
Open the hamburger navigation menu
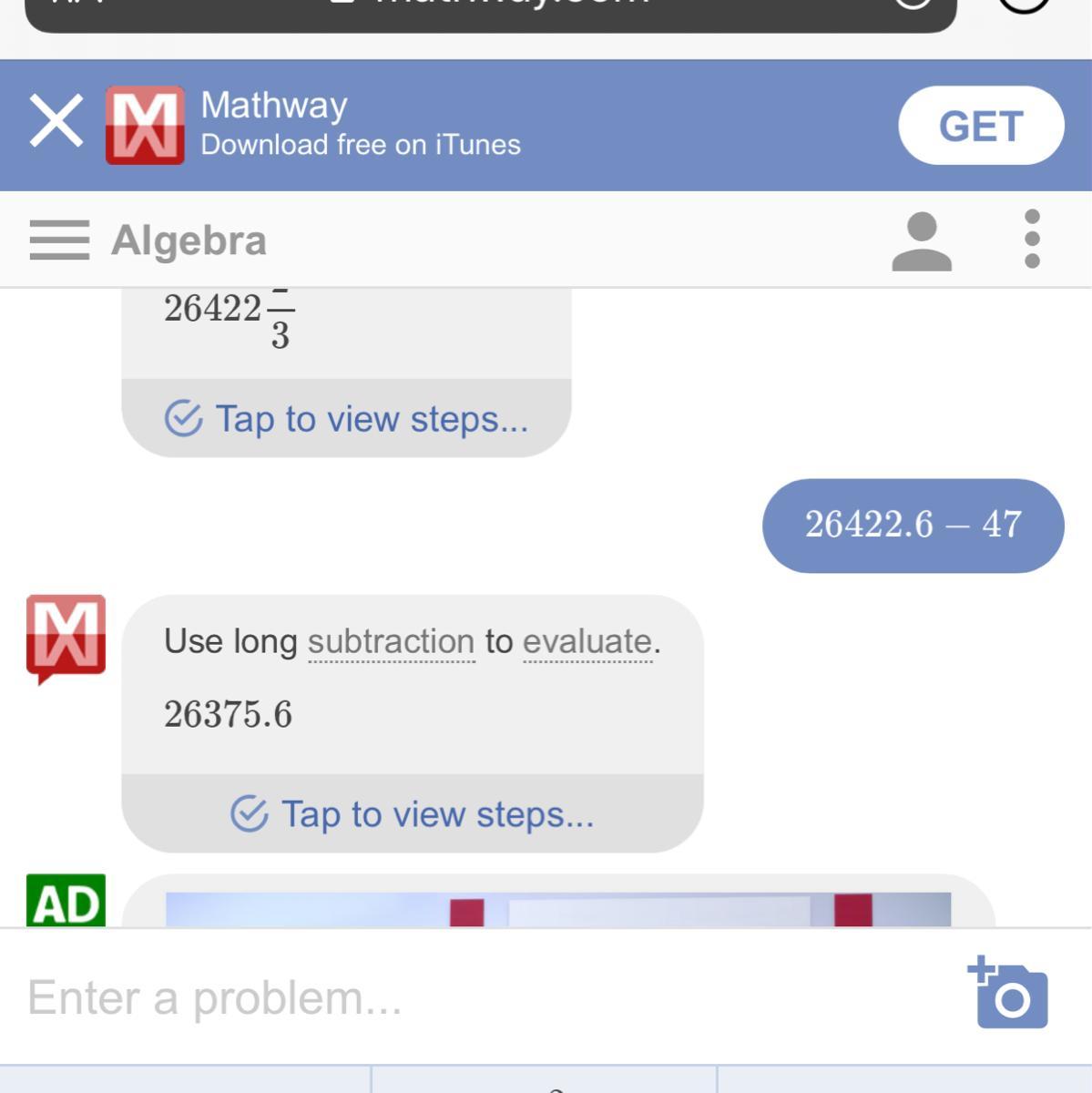59,240
